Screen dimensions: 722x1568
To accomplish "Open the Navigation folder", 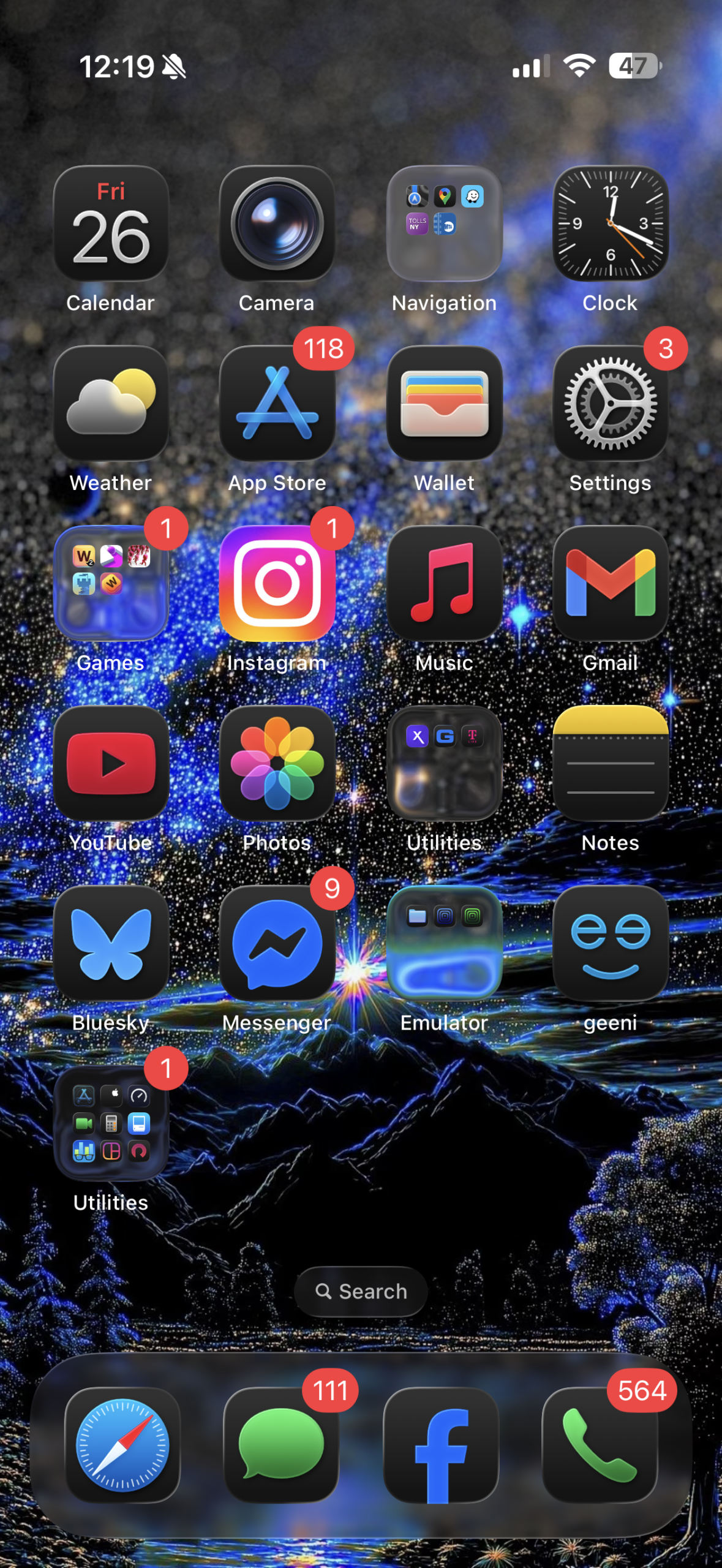I will point(444,224).
